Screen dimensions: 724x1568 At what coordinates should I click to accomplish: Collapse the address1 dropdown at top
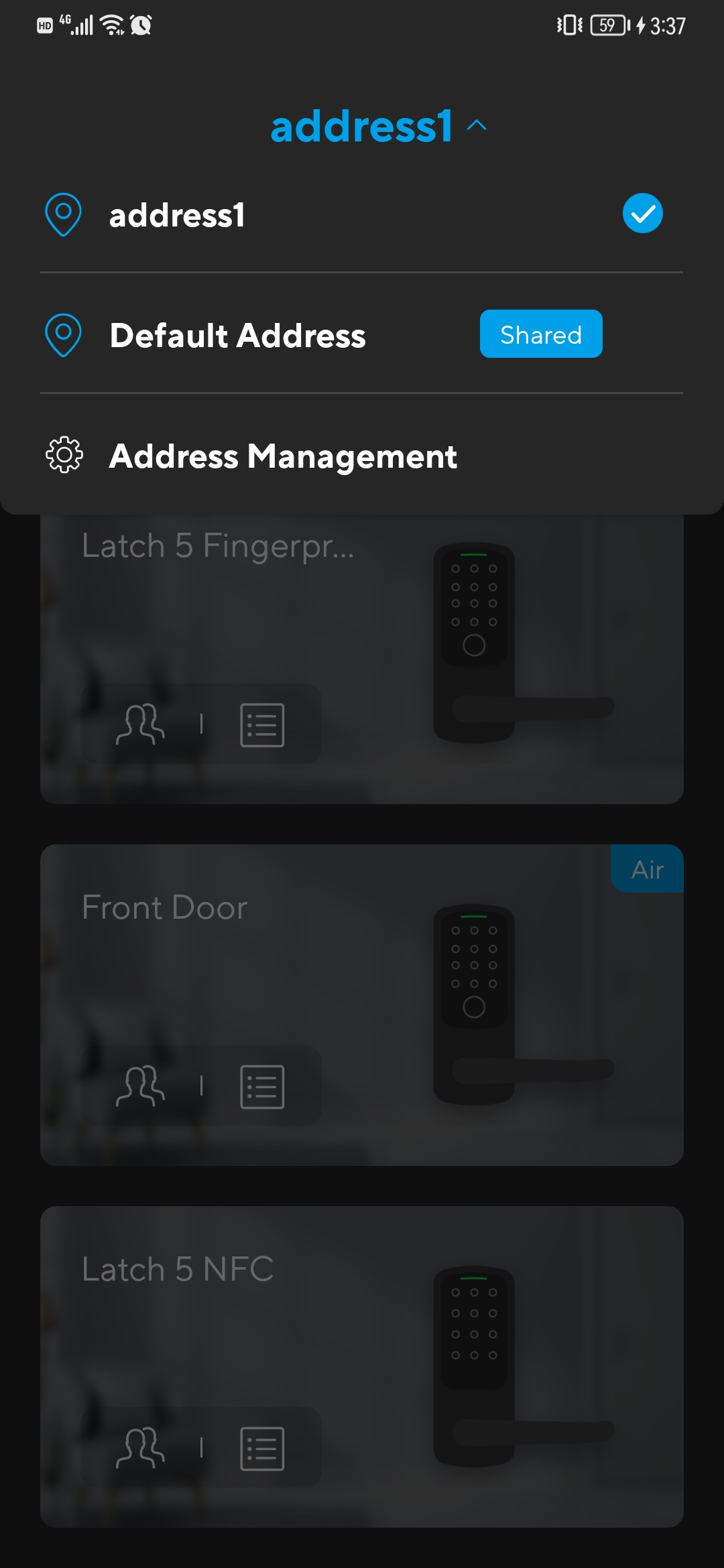378,126
